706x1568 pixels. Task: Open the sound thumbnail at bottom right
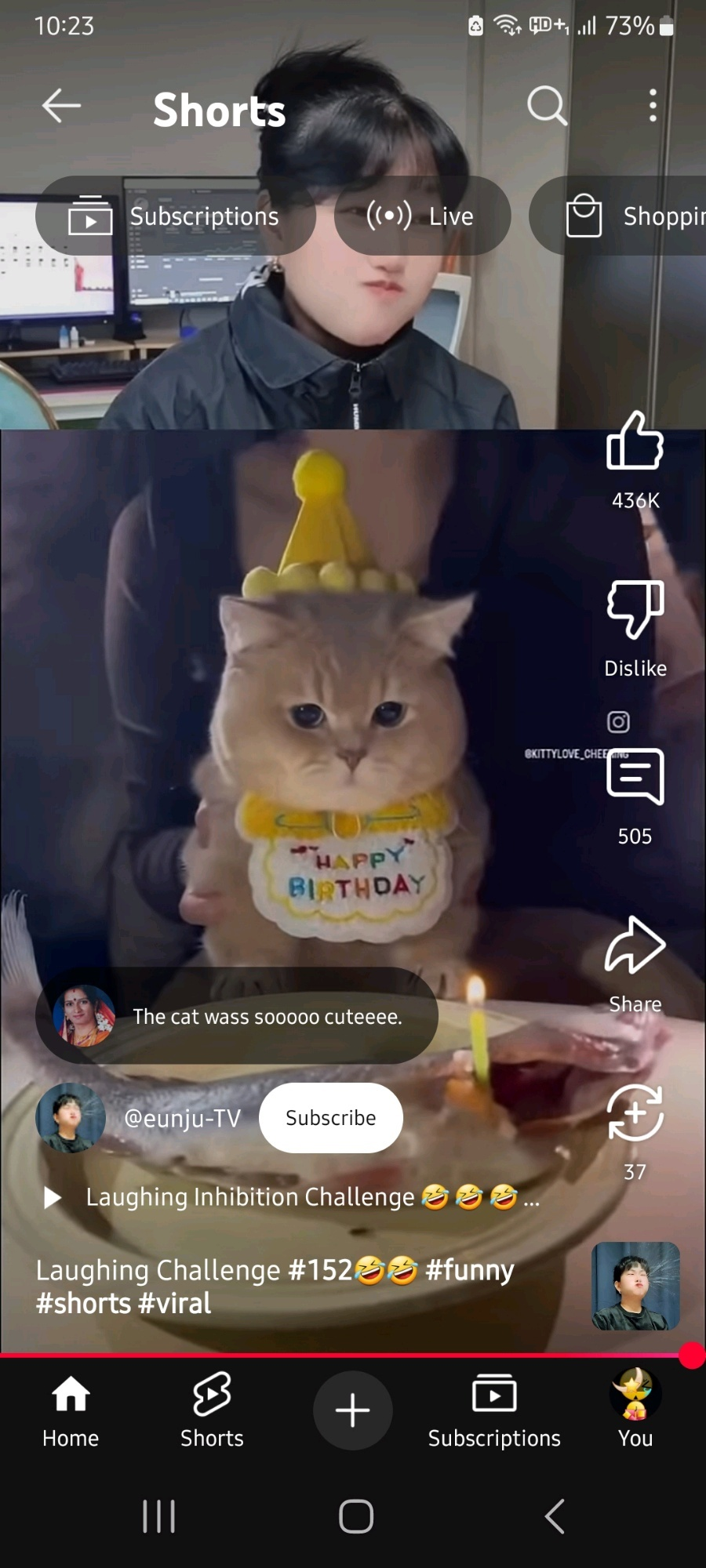pos(635,1286)
